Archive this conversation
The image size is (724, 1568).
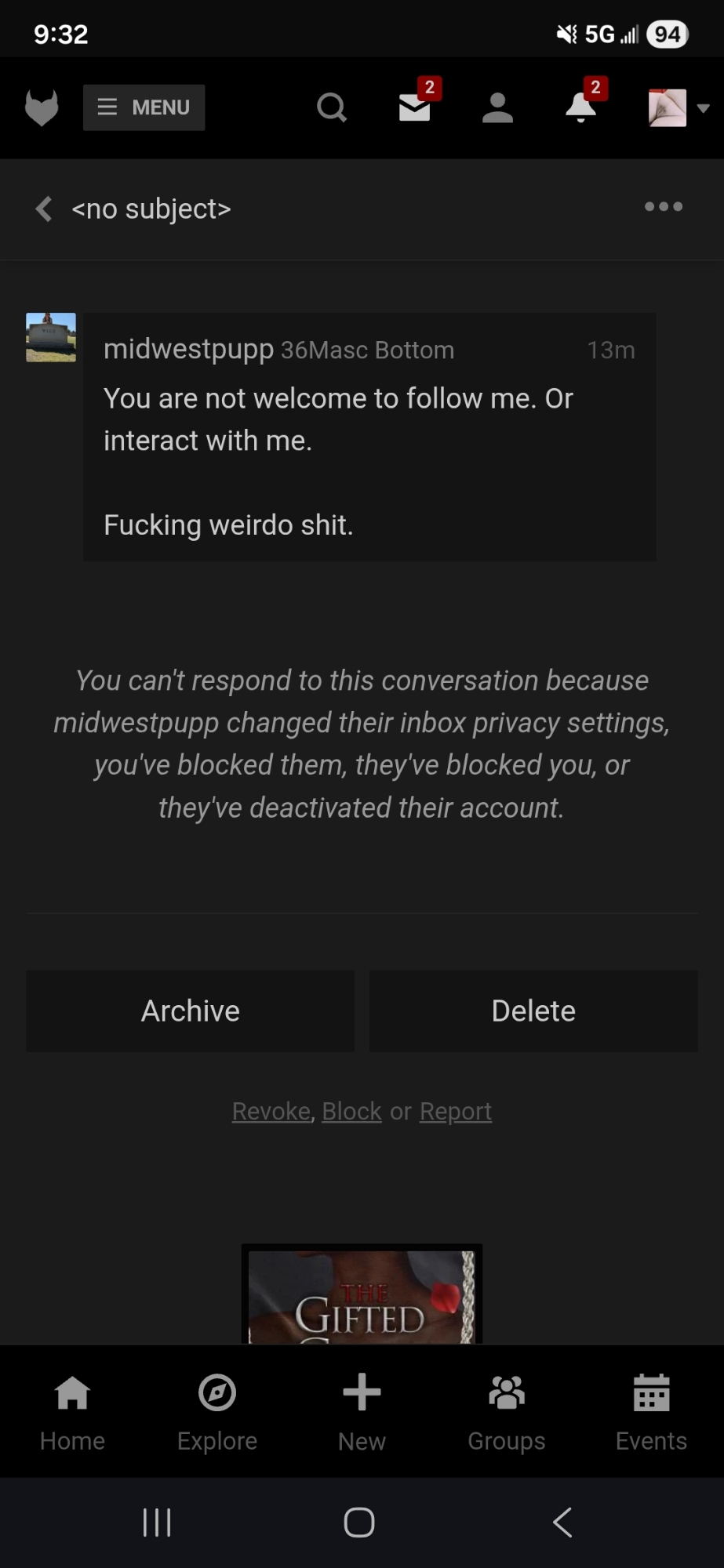click(x=190, y=1011)
